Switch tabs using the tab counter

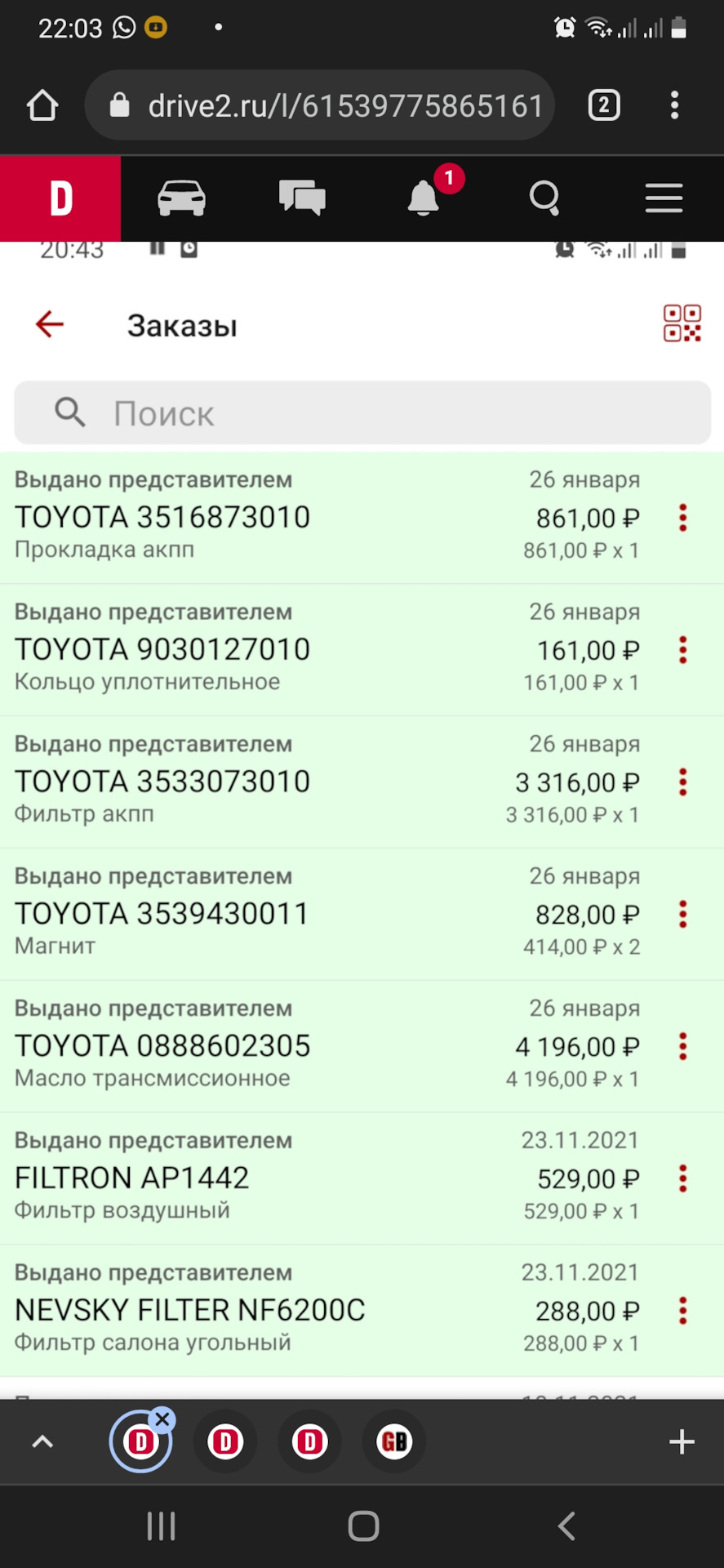click(604, 105)
